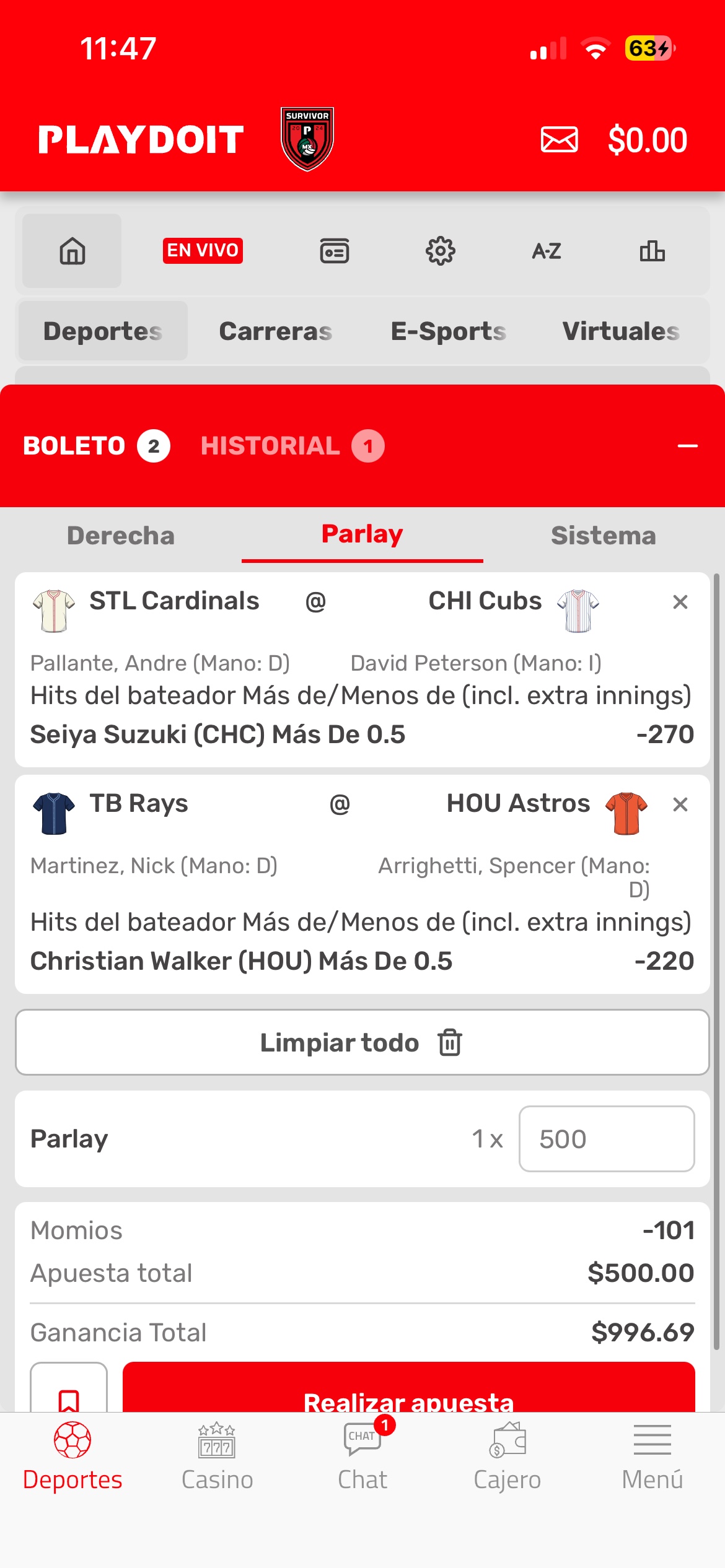Remove the STL Cardinals @ CHI Cubs selection
Image resolution: width=725 pixels, height=1568 pixels.
pos(680,602)
